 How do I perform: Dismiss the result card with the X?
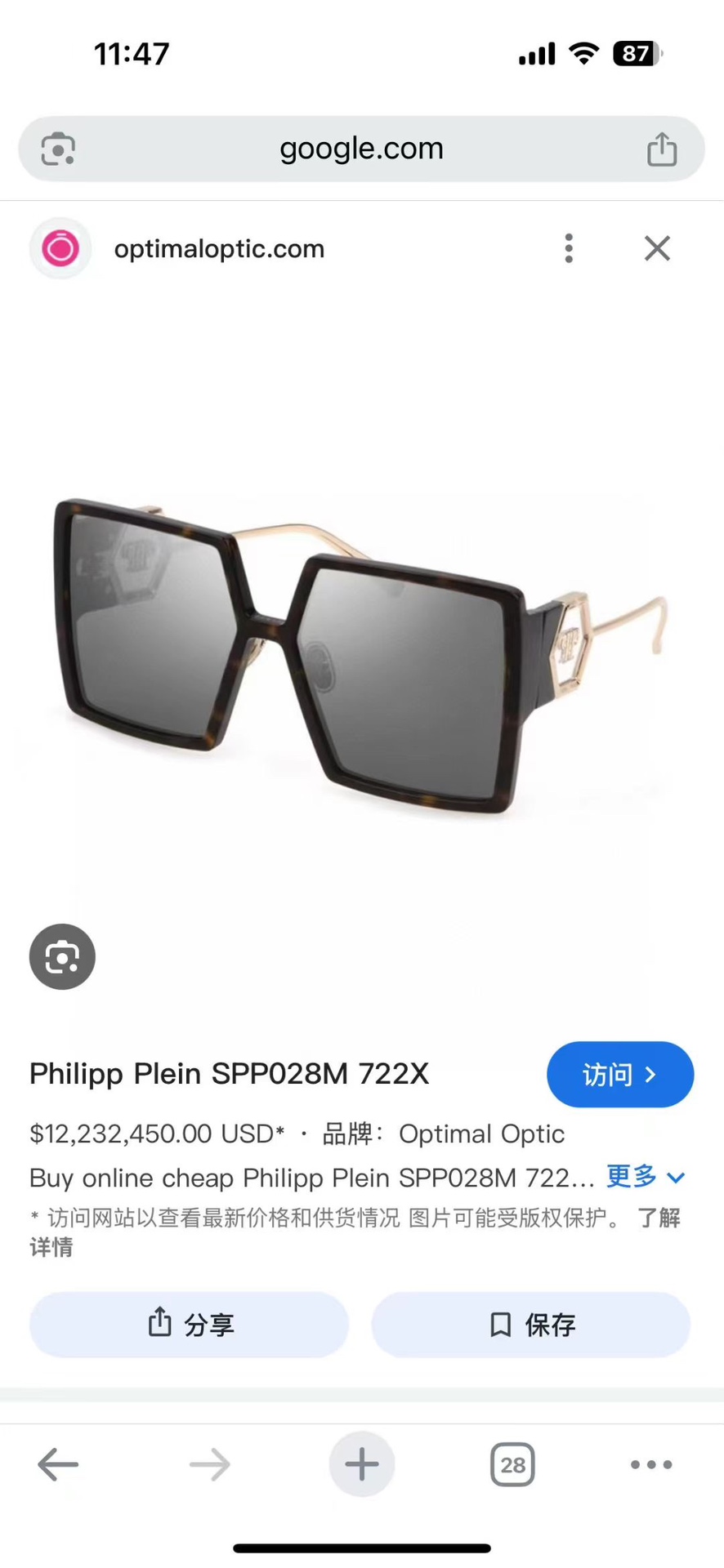[657, 248]
